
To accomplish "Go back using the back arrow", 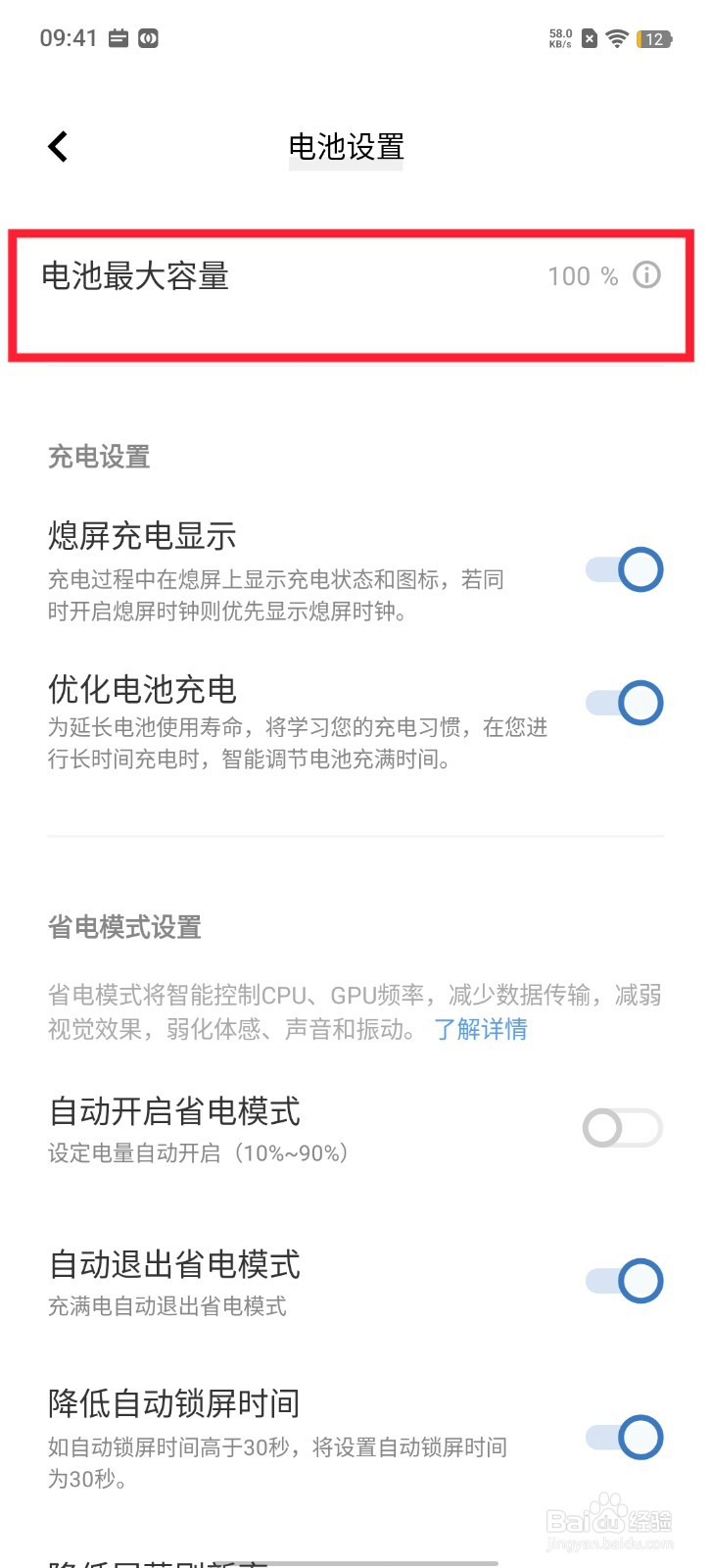I will coord(56,145).
